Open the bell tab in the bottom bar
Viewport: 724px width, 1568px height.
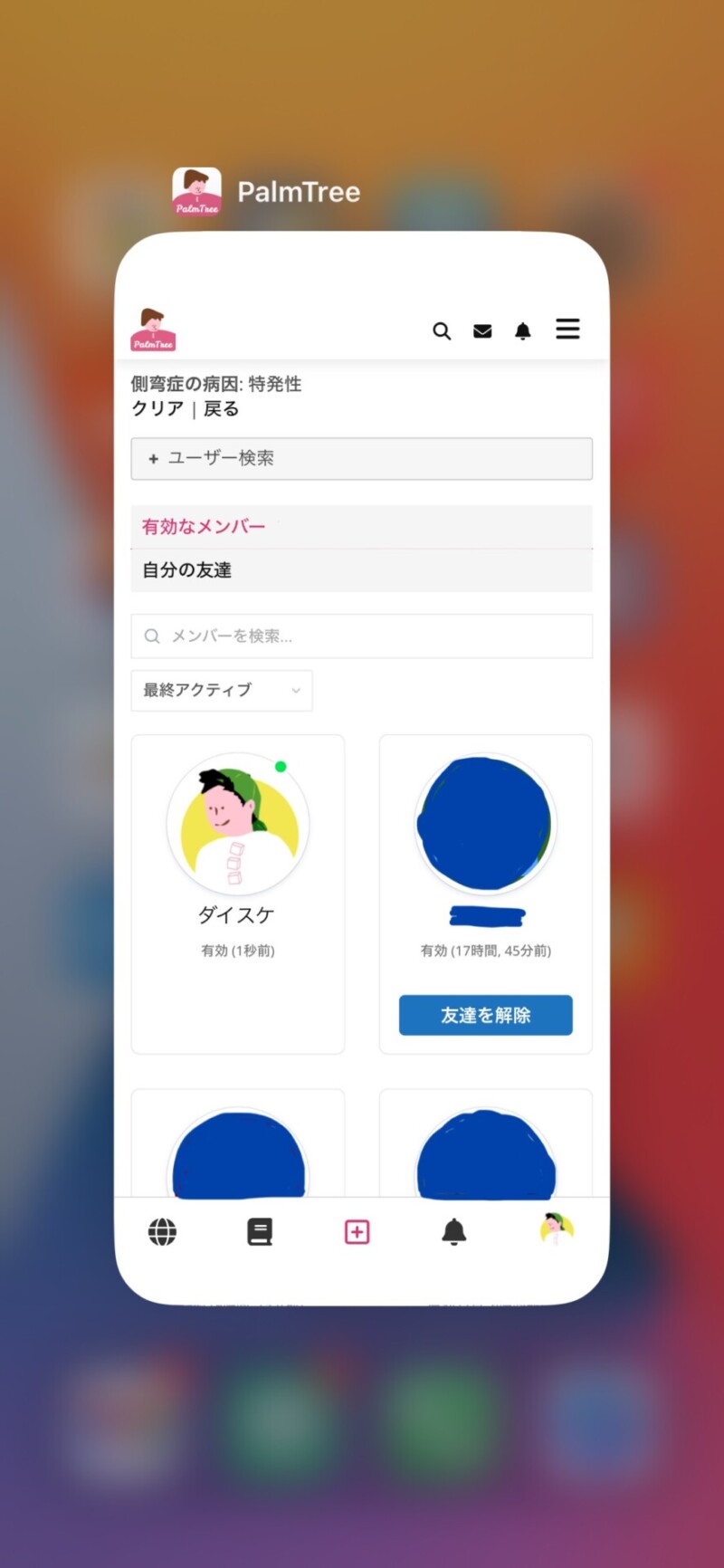(x=454, y=1232)
